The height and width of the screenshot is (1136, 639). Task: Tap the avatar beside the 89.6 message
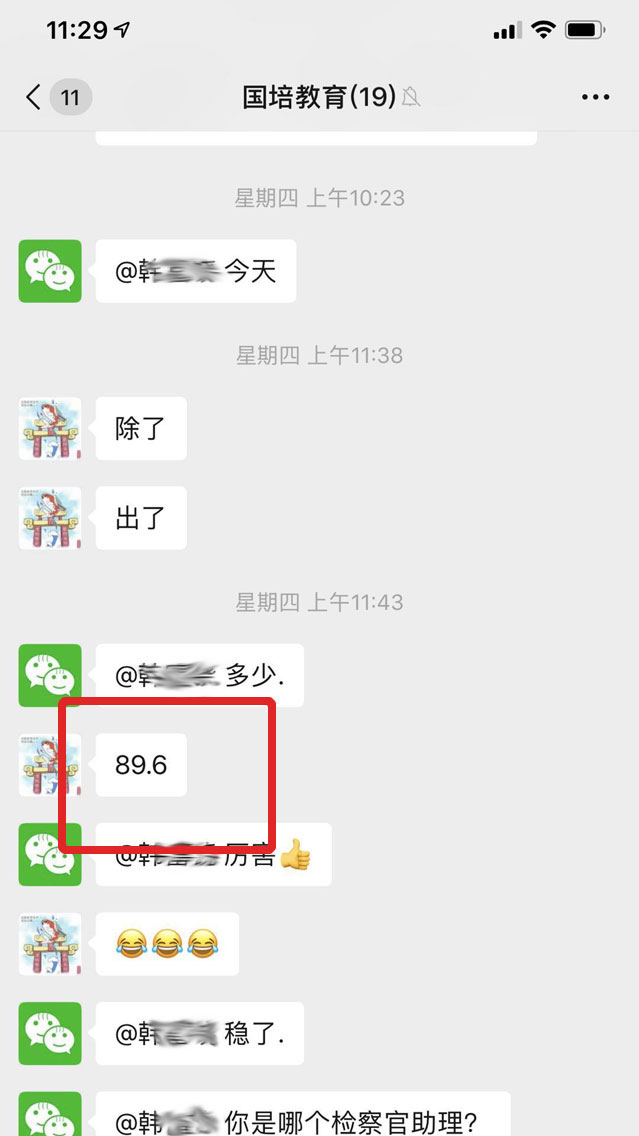50,765
